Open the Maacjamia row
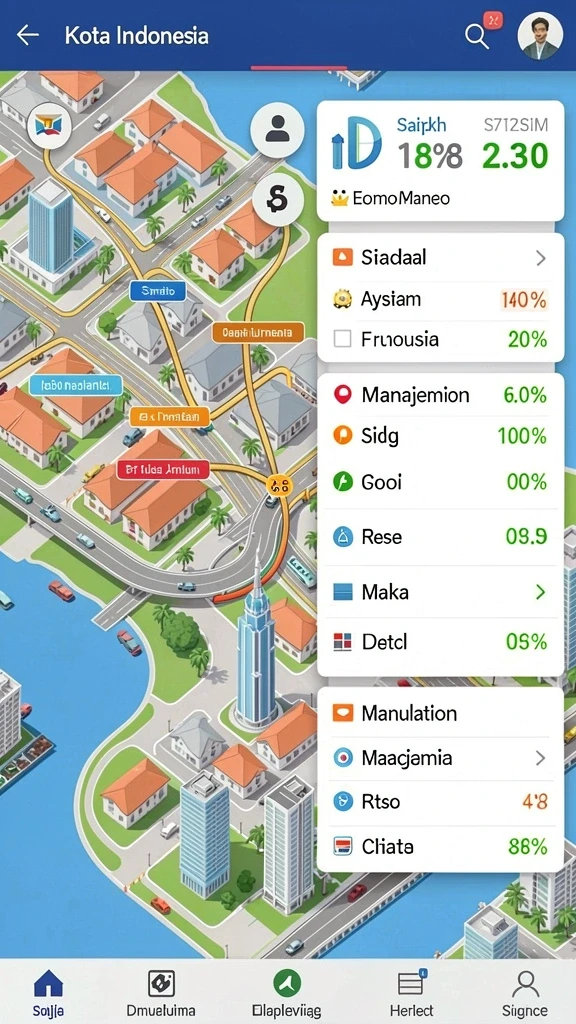Image resolution: width=576 pixels, height=1024 pixels. [x=440, y=758]
